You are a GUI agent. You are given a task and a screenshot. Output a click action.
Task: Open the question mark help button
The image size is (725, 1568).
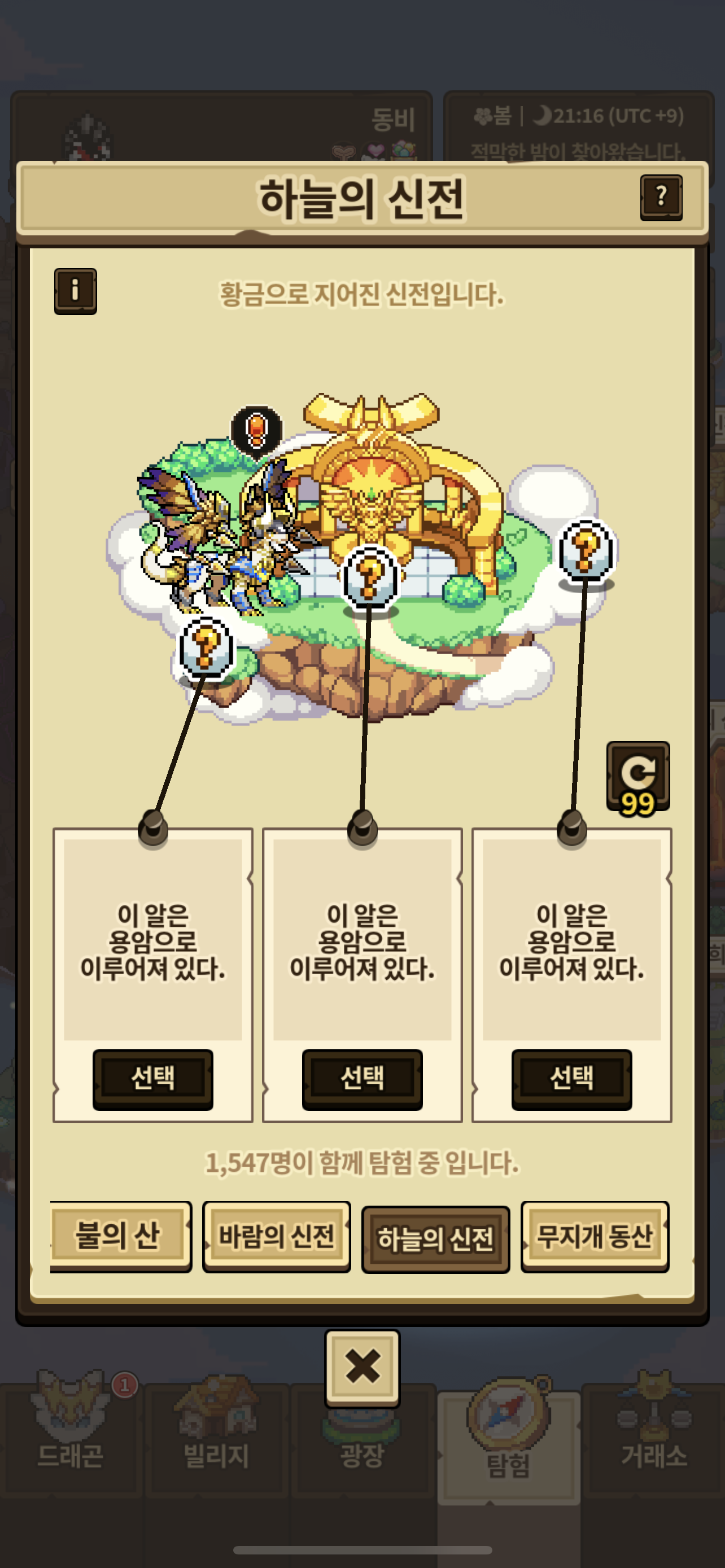click(661, 198)
